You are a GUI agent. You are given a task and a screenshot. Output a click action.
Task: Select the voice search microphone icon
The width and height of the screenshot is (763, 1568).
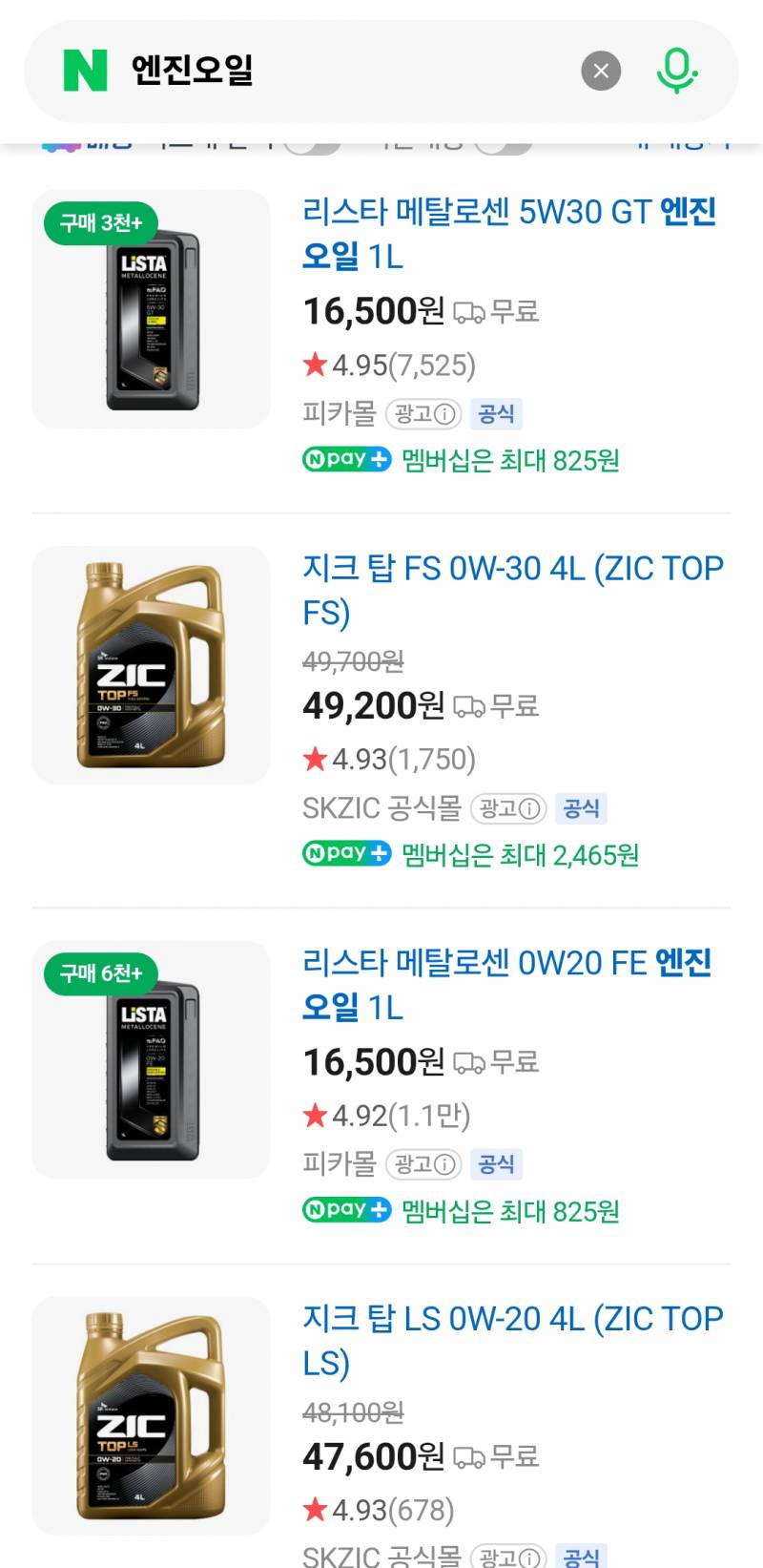point(676,70)
